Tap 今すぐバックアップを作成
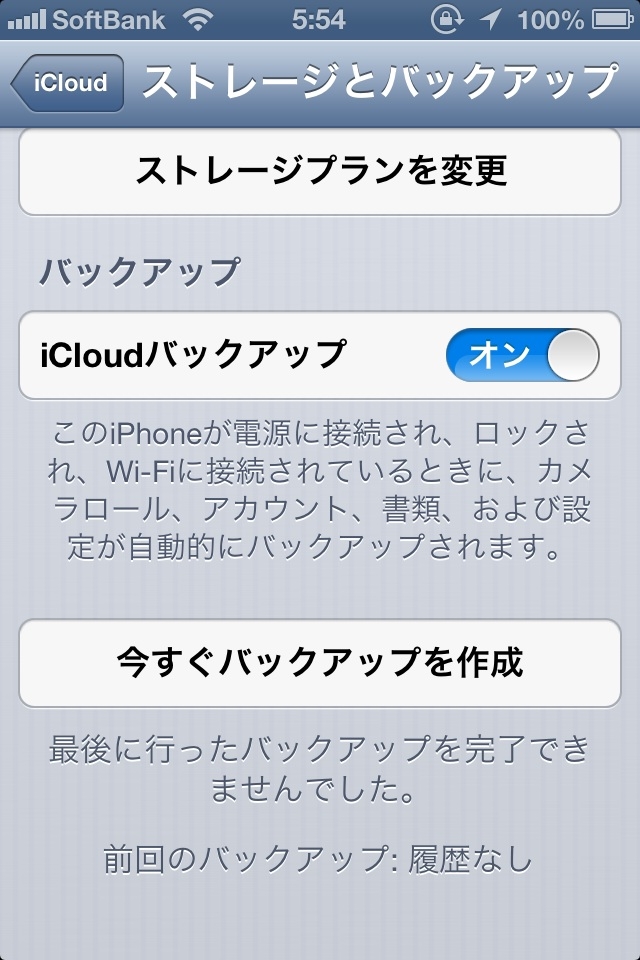The height and width of the screenshot is (960, 640). point(320,662)
